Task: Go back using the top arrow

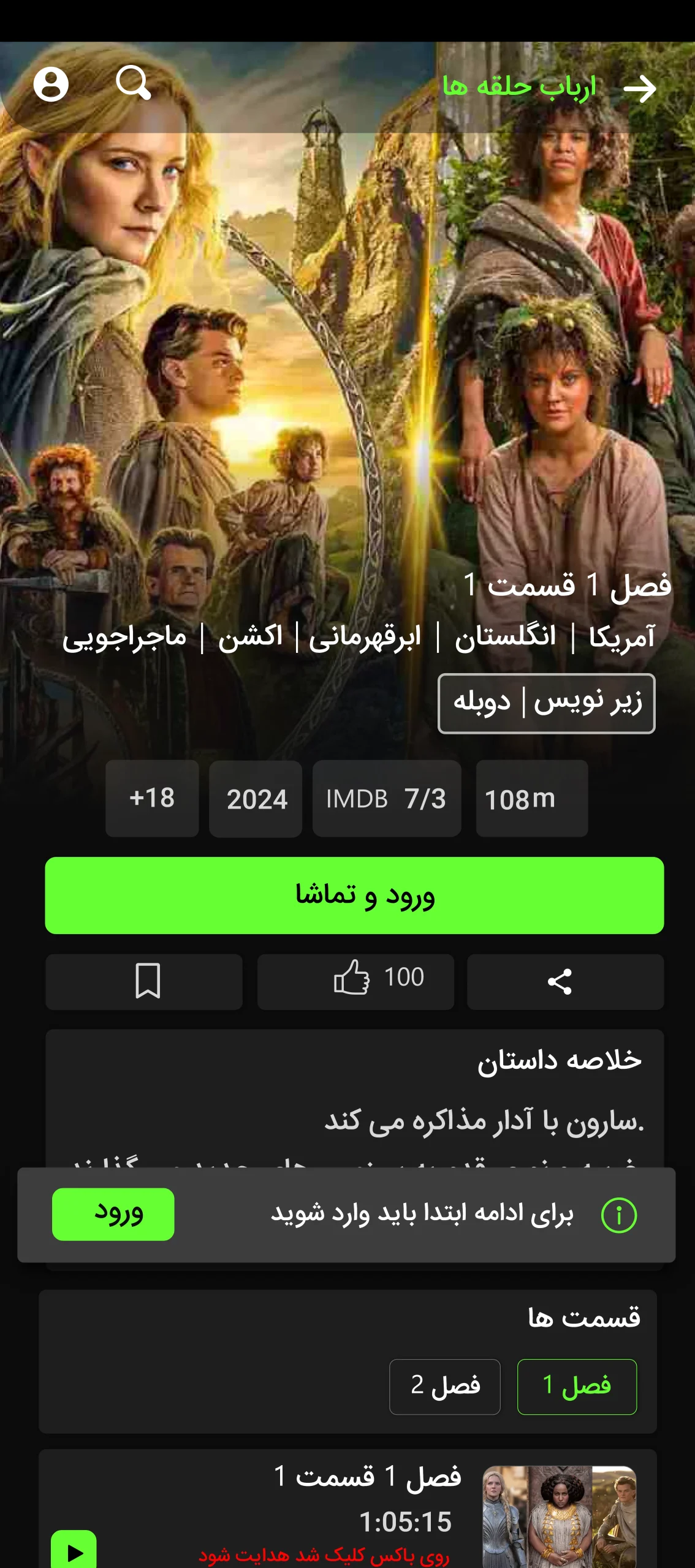Action: pyautogui.click(x=639, y=89)
